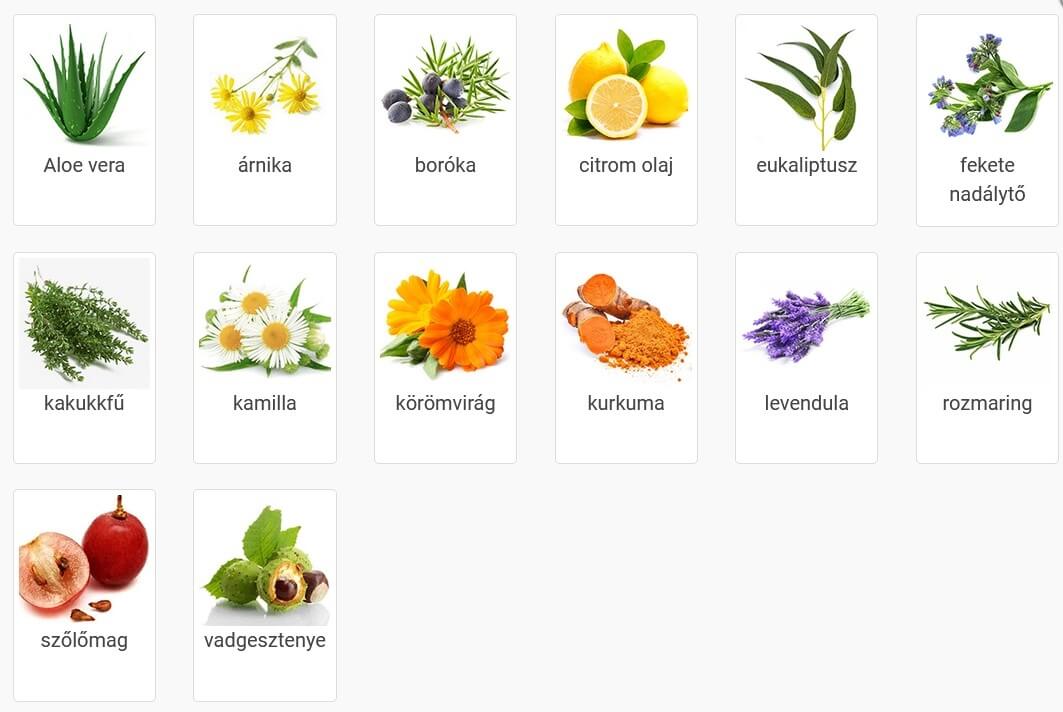This screenshot has width=1063, height=712.
Task: Tap the körömvirág card
Action: pyautogui.click(x=445, y=357)
